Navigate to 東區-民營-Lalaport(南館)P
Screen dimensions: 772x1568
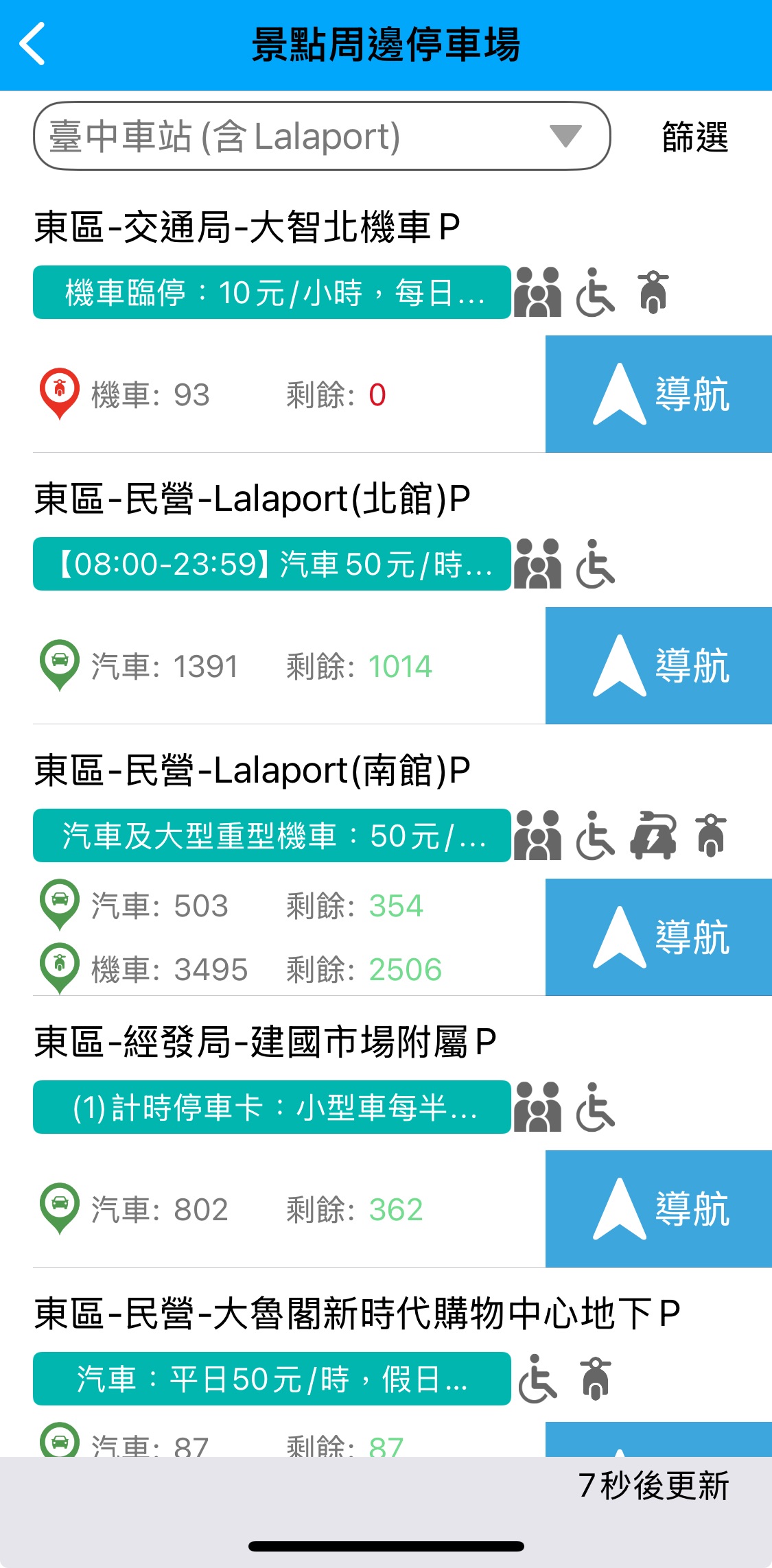658,937
